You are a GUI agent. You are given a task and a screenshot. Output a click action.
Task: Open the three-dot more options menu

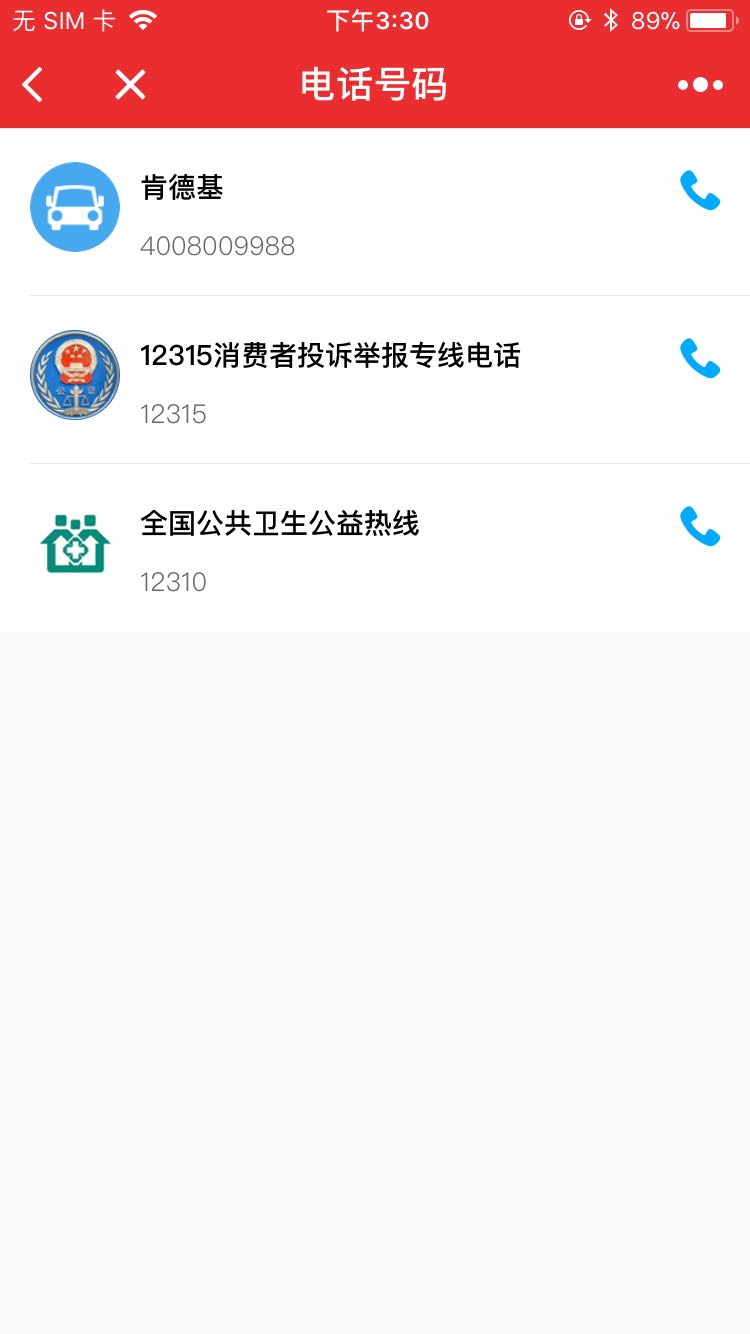[700, 85]
